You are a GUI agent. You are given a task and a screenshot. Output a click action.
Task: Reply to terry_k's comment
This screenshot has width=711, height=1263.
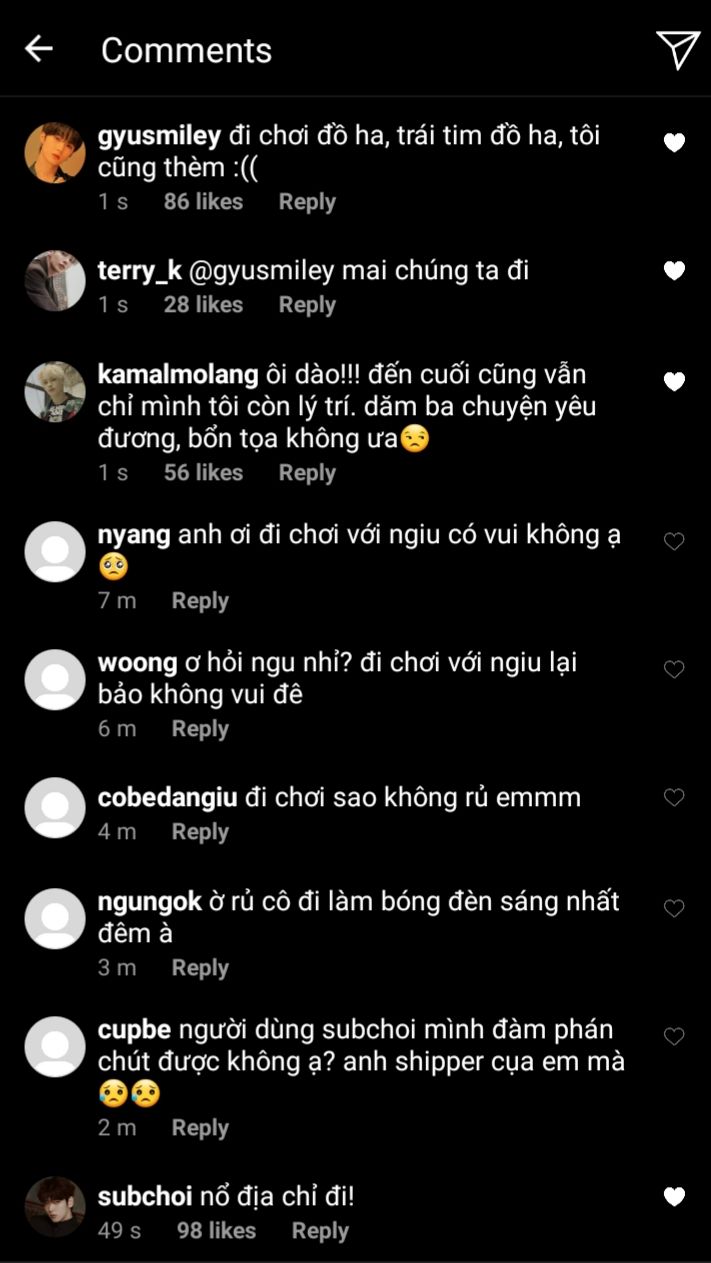(307, 305)
